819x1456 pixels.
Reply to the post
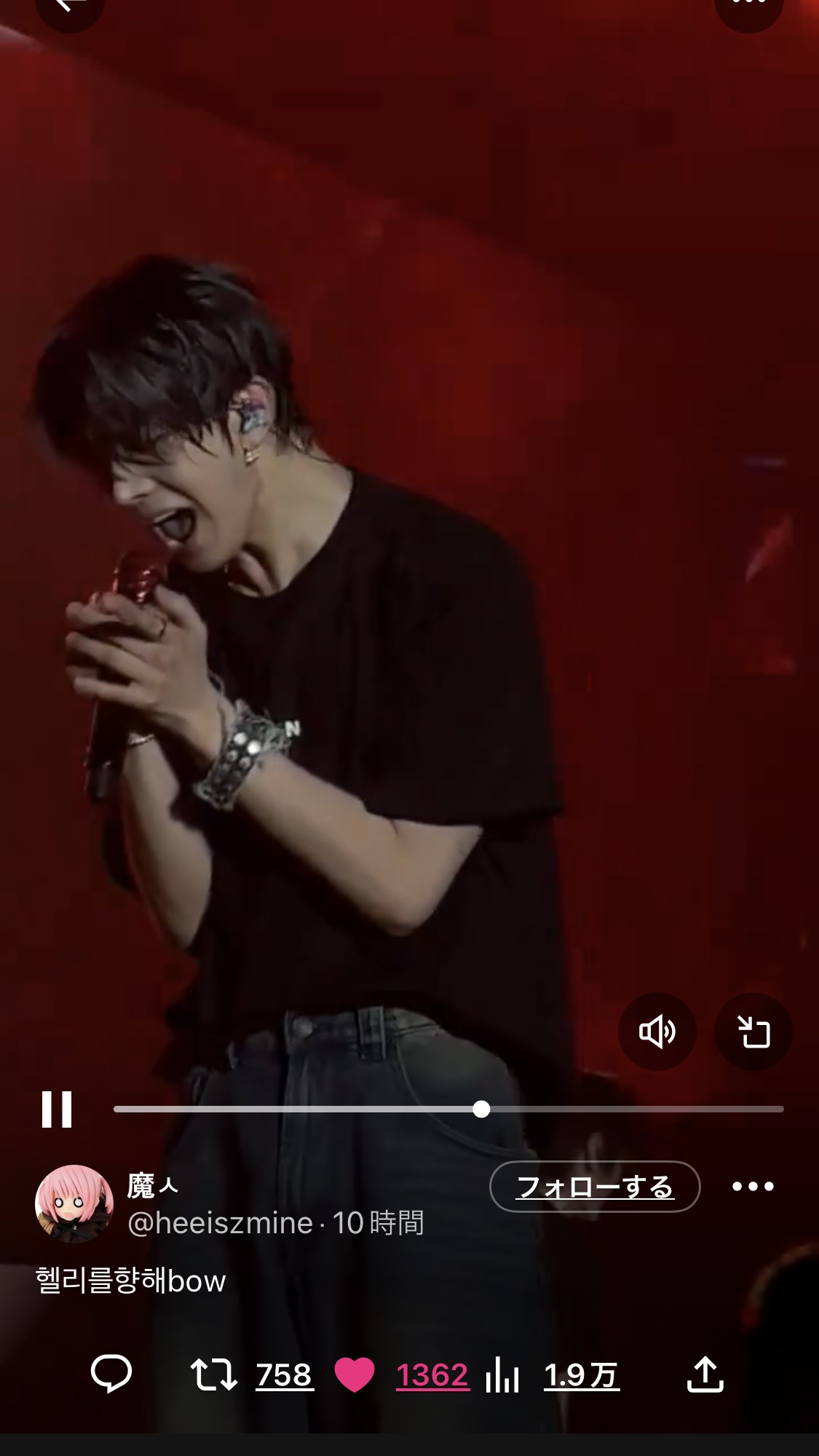click(111, 1374)
